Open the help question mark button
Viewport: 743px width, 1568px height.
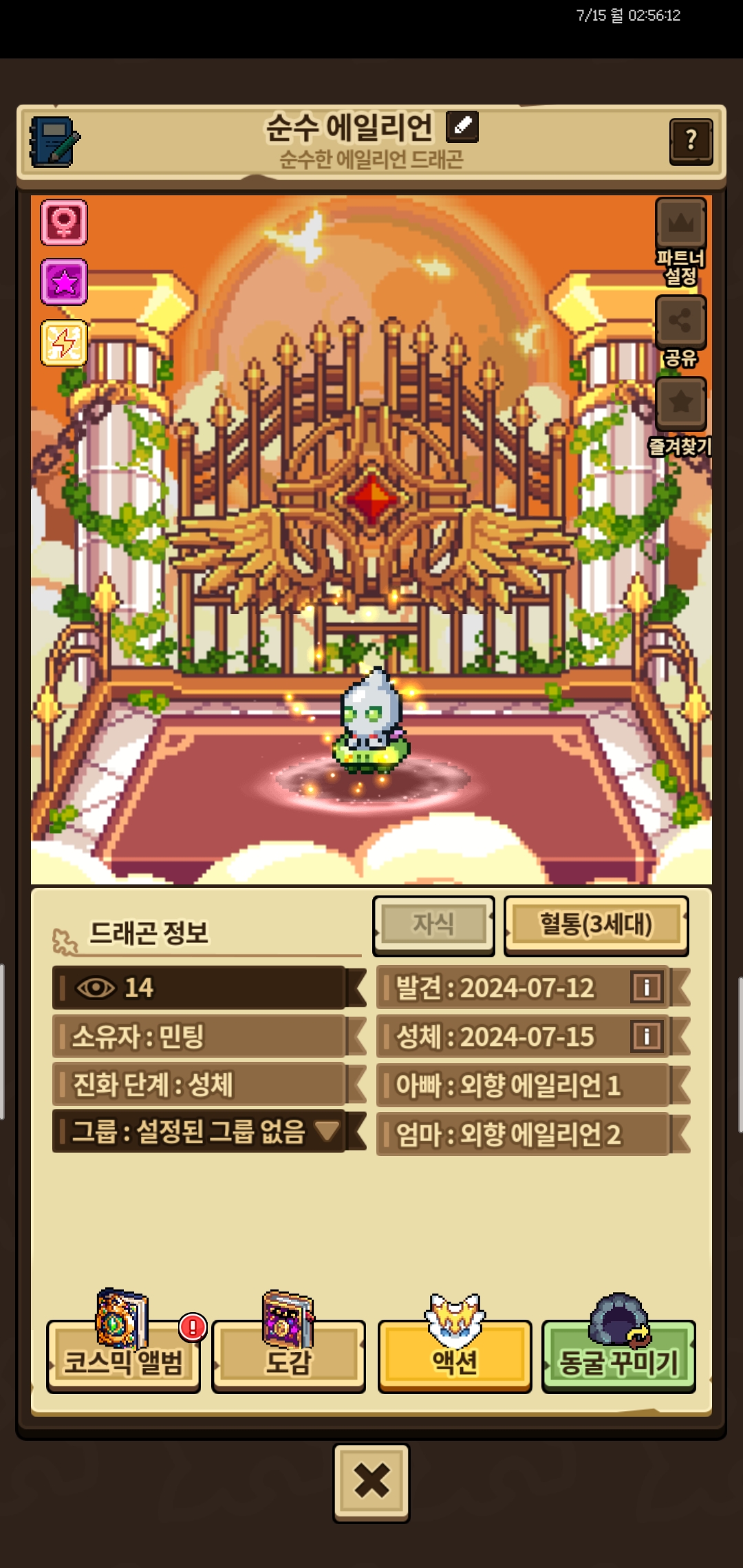(691, 141)
